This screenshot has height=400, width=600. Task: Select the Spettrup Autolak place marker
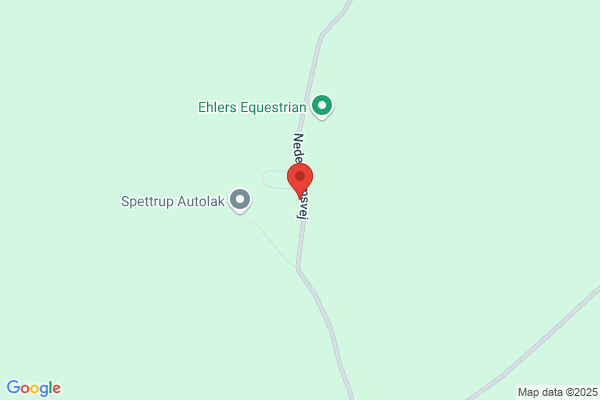tap(240, 201)
